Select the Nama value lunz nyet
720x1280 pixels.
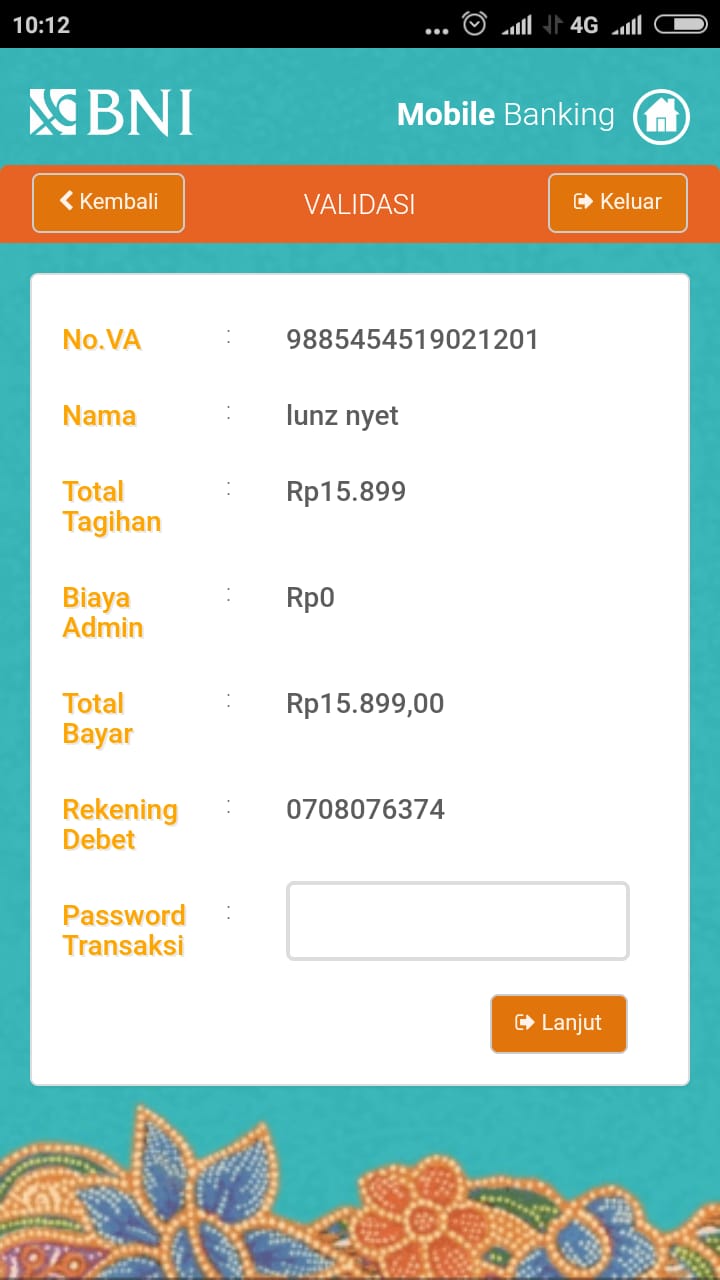pyautogui.click(x=341, y=415)
